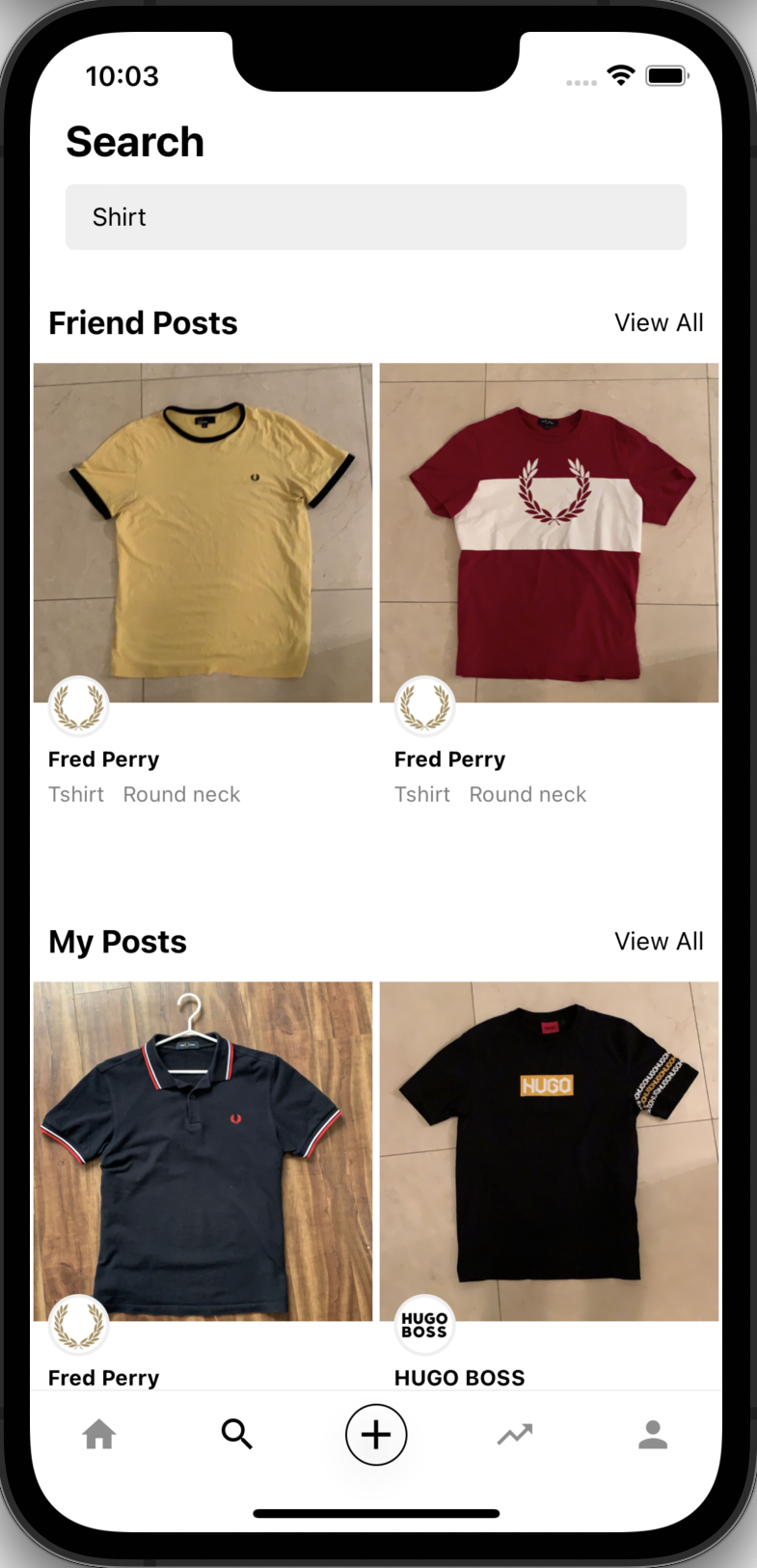757x1568 pixels.
Task: Select the magnifier Search icon in bottom bar
Action: coord(237,1435)
